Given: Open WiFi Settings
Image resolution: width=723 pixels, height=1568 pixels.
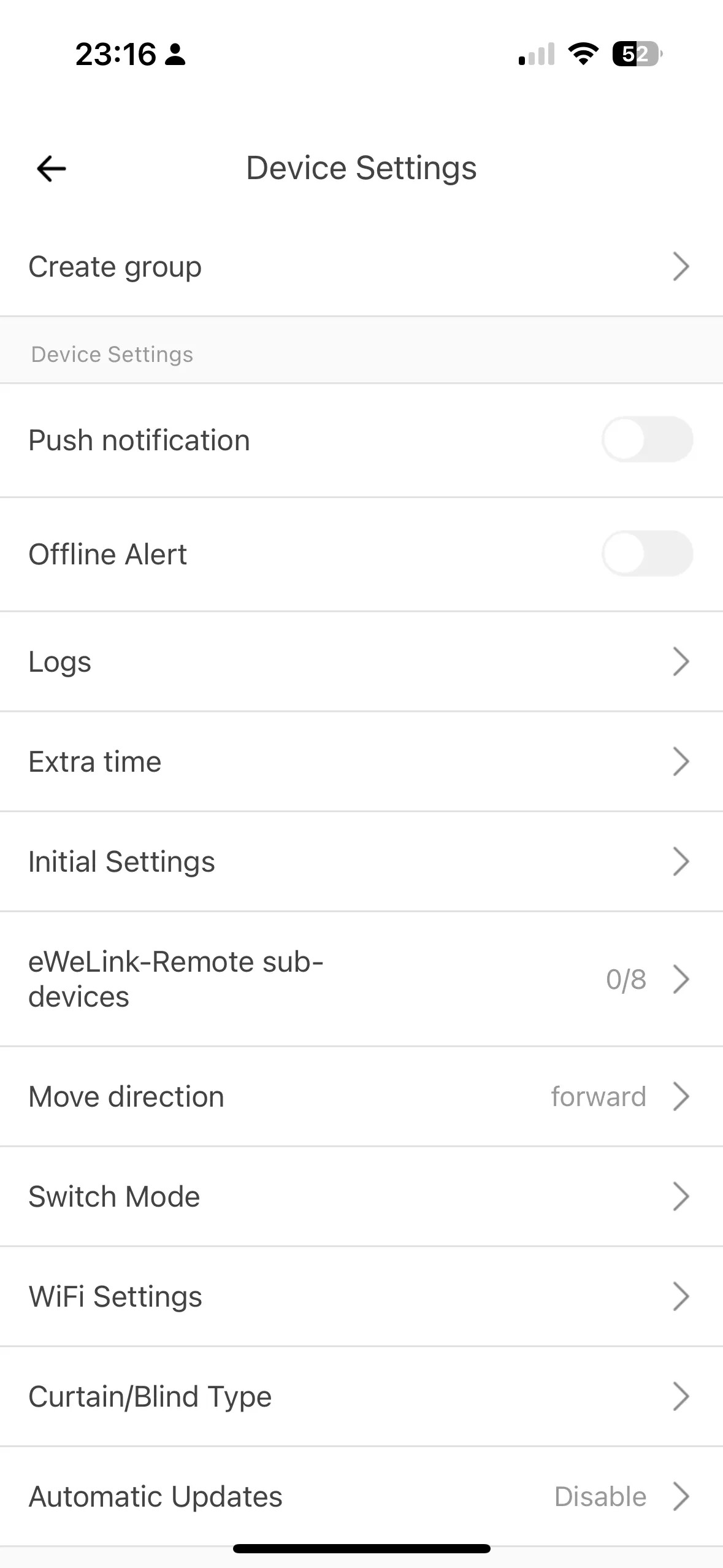Looking at the screenshot, I should pyautogui.click(x=361, y=1297).
